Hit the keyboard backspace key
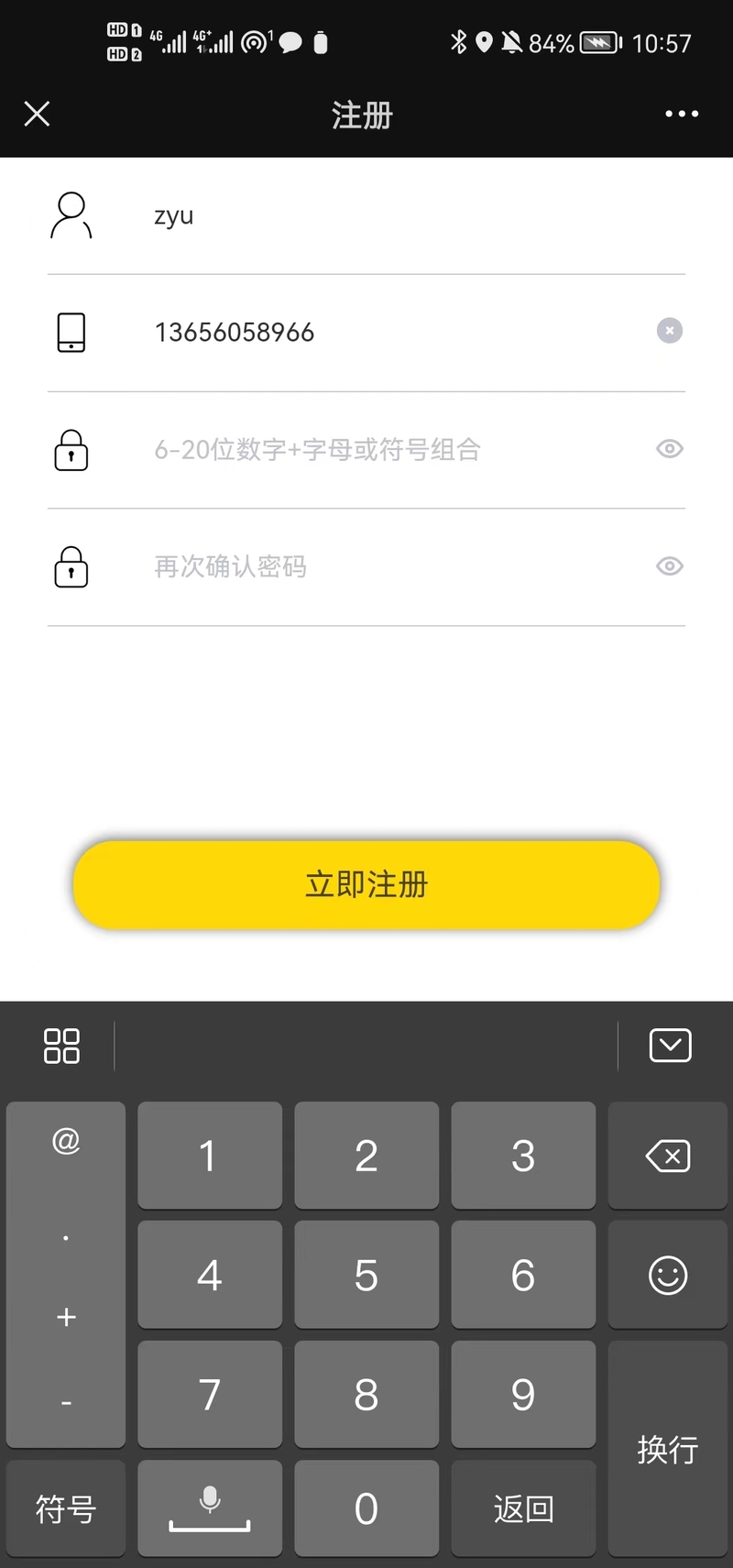733x1568 pixels. (x=668, y=1156)
